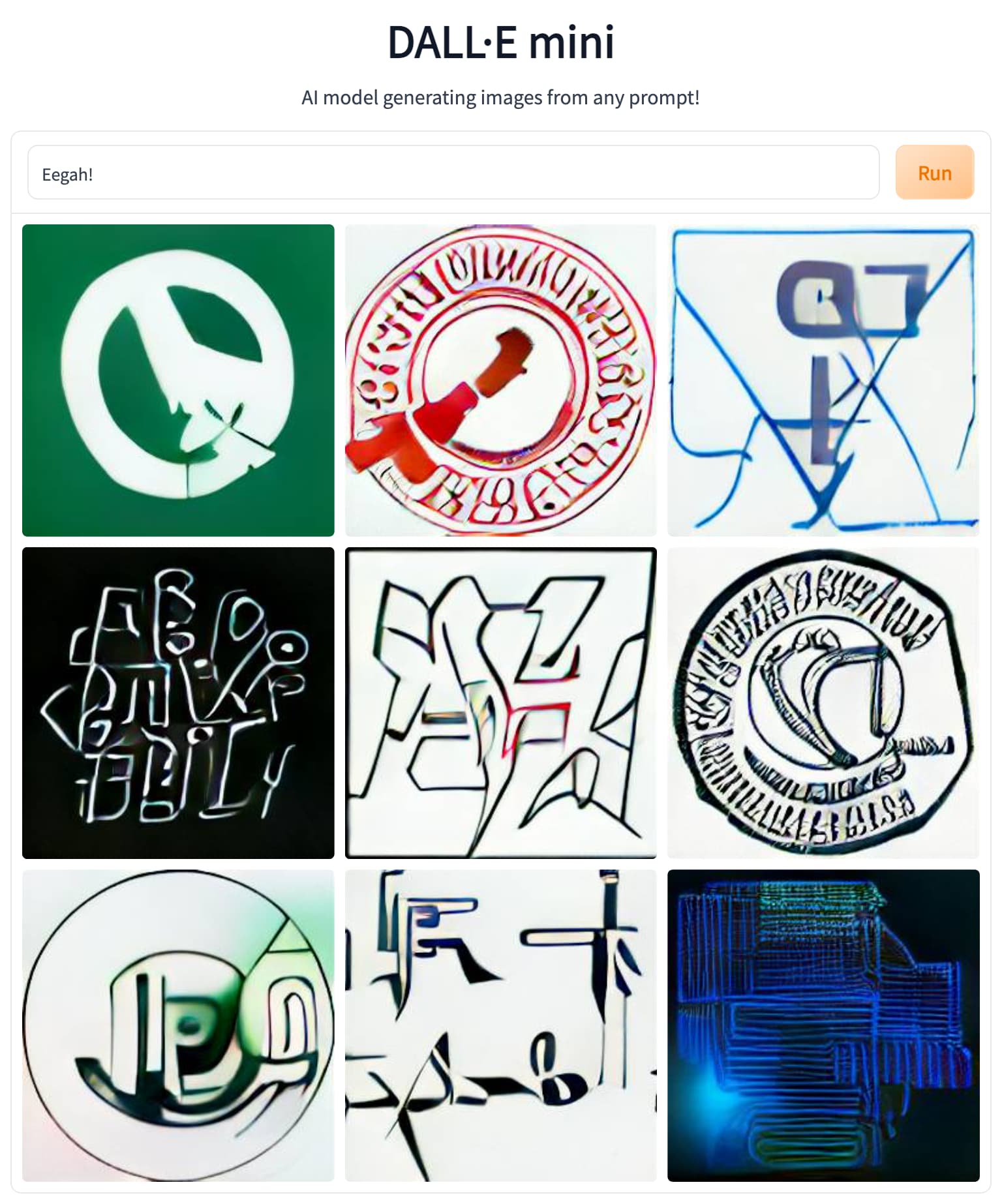Tap the Run button
This screenshot has width=1002, height=1204.
934,173
